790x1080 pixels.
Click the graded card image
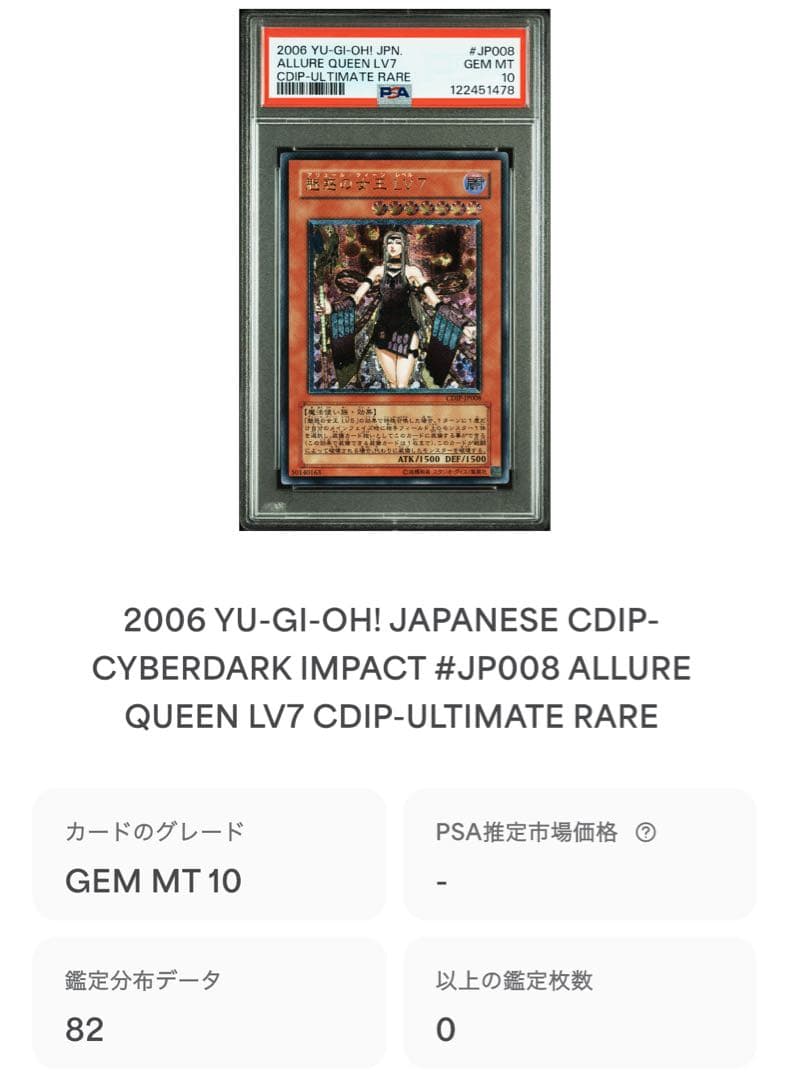395,270
